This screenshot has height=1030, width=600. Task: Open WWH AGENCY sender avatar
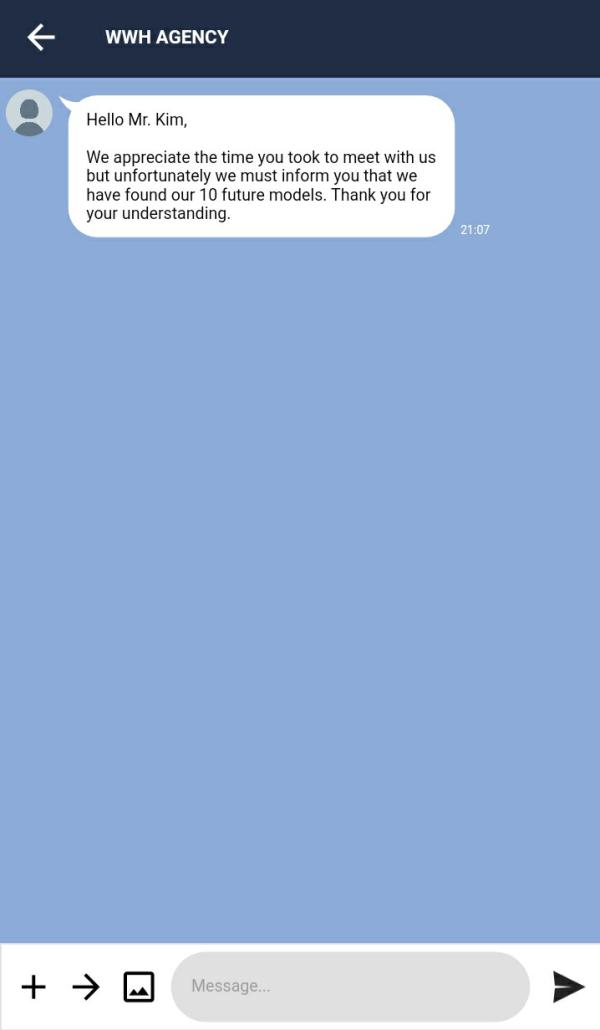tap(29, 113)
